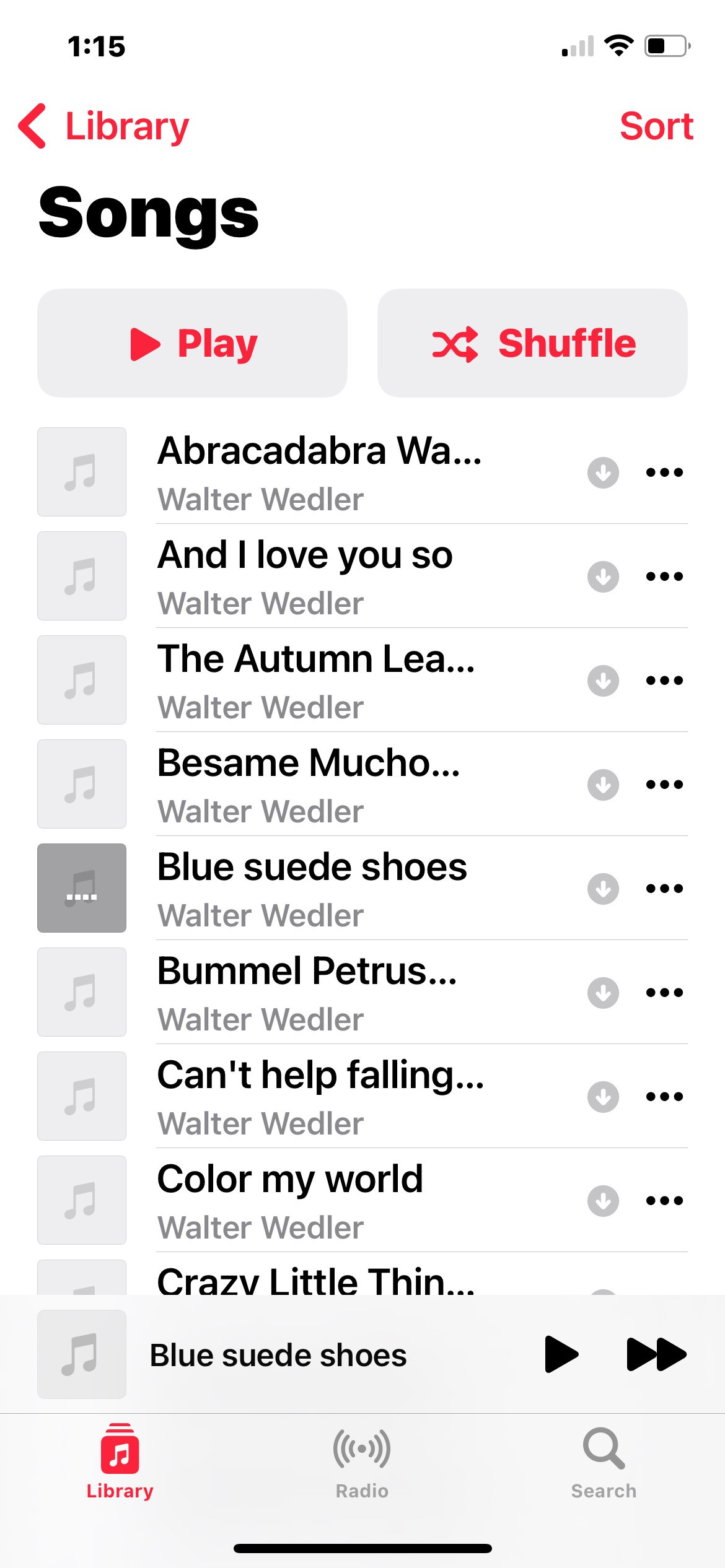Open the ellipsis menu for Can't help falling

662,1097
